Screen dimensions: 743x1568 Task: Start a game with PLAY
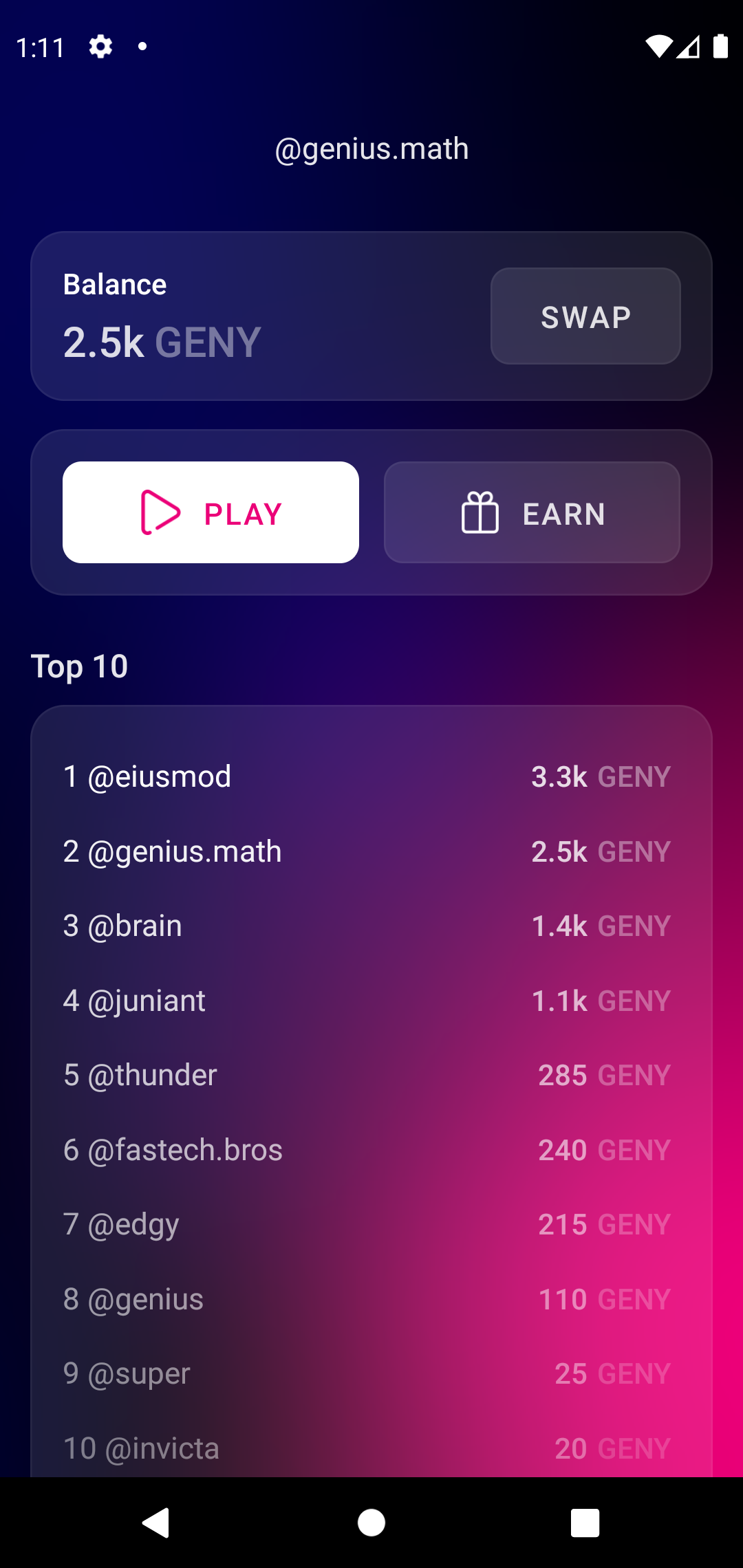[211, 512]
